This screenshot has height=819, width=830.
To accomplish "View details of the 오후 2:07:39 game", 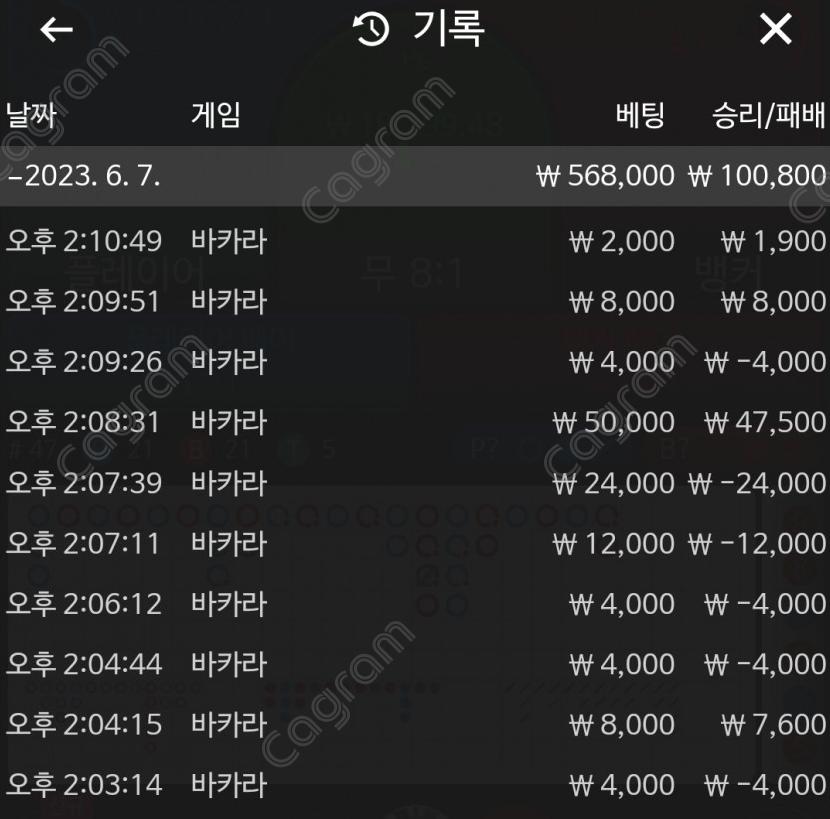I will click(x=415, y=483).
